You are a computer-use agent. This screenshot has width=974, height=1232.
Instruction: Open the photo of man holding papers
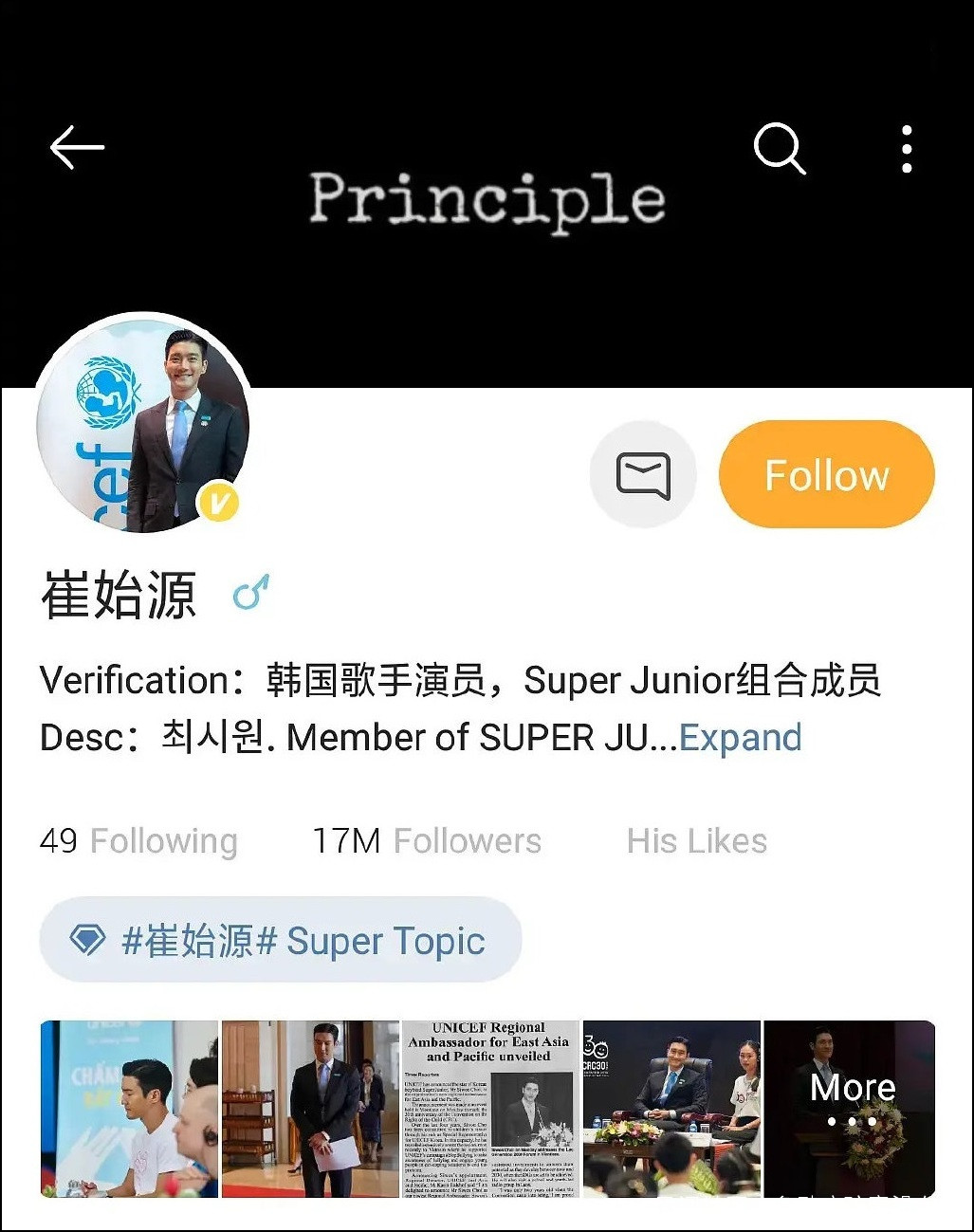click(310, 1109)
